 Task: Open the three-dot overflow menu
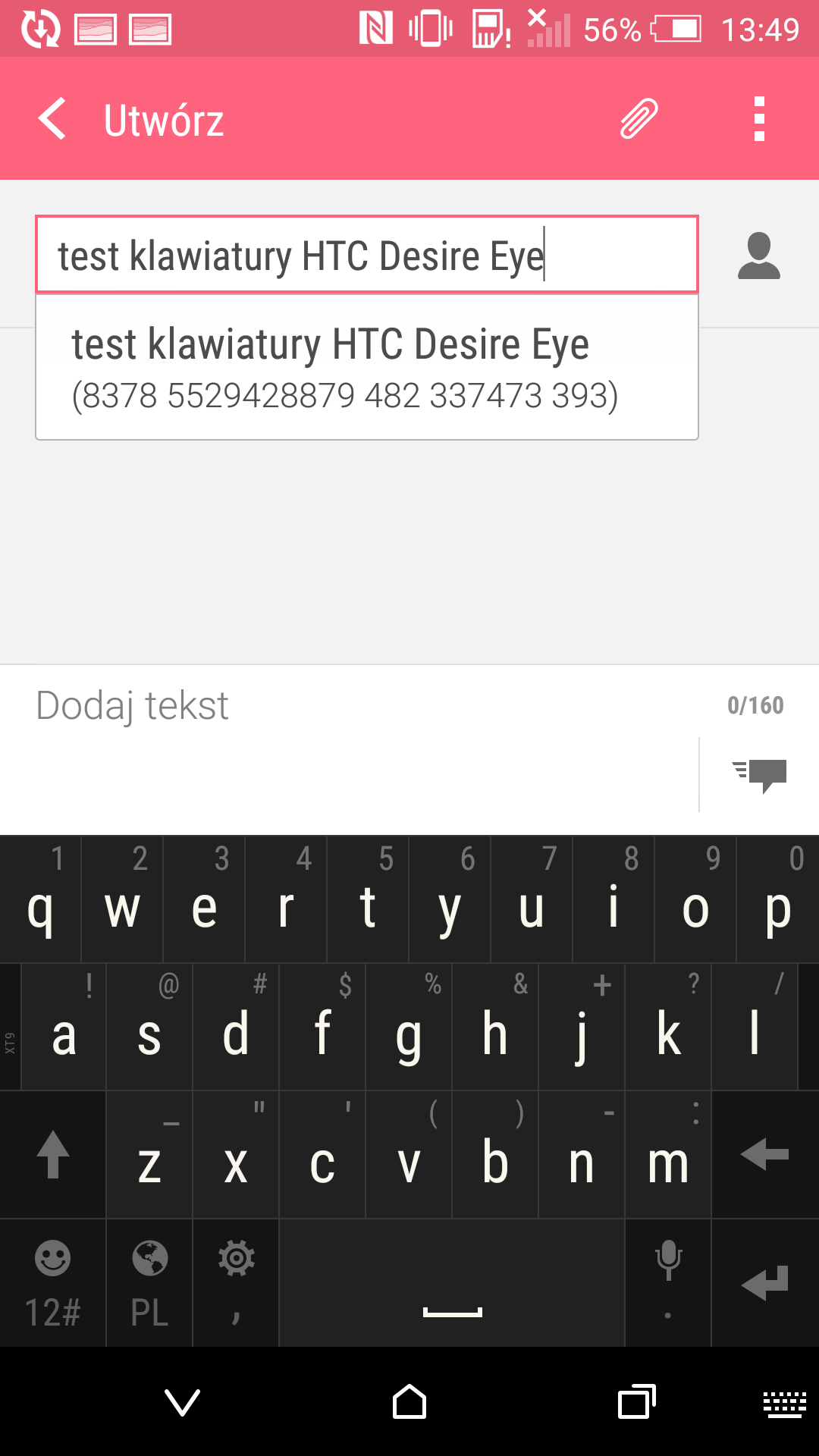tap(759, 119)
